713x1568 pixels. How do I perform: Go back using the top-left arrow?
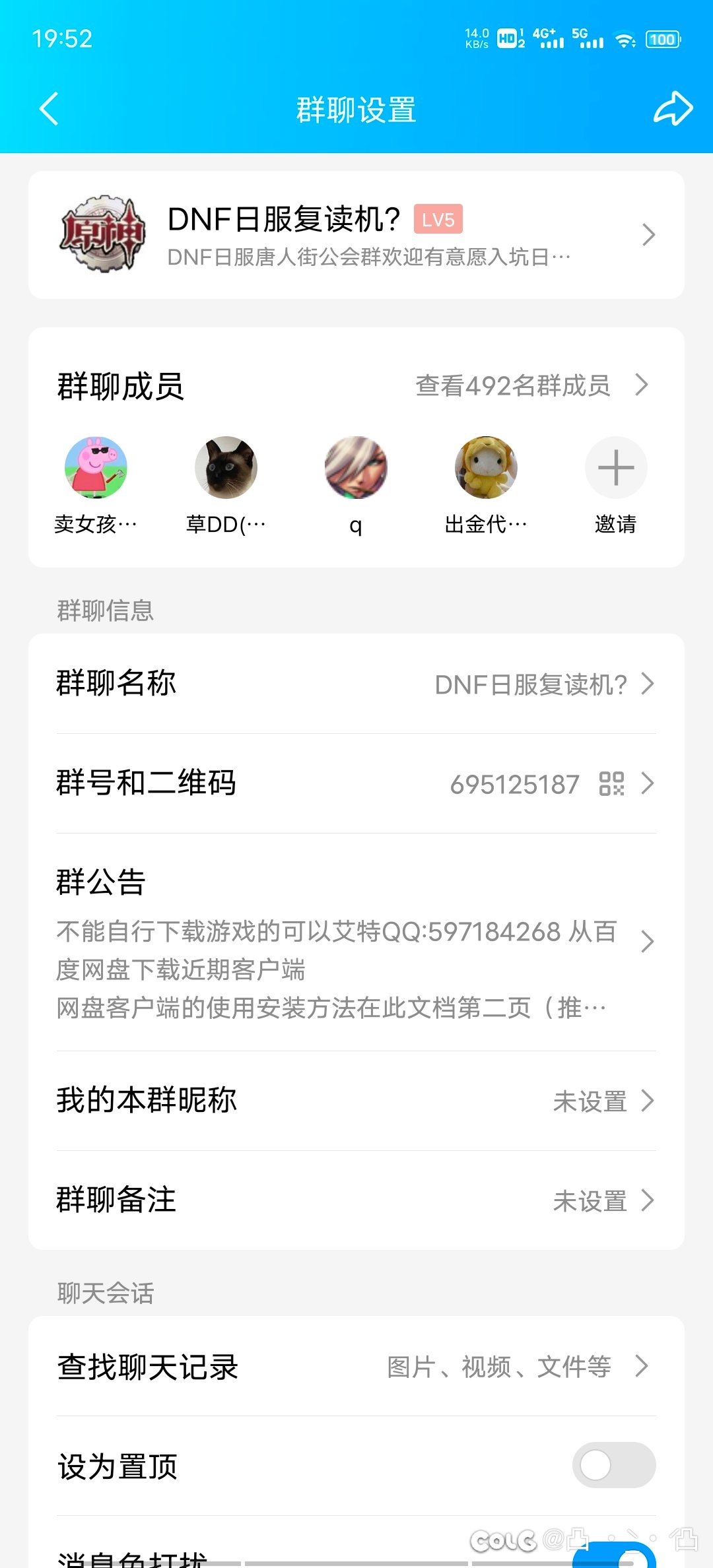(50, 109)
